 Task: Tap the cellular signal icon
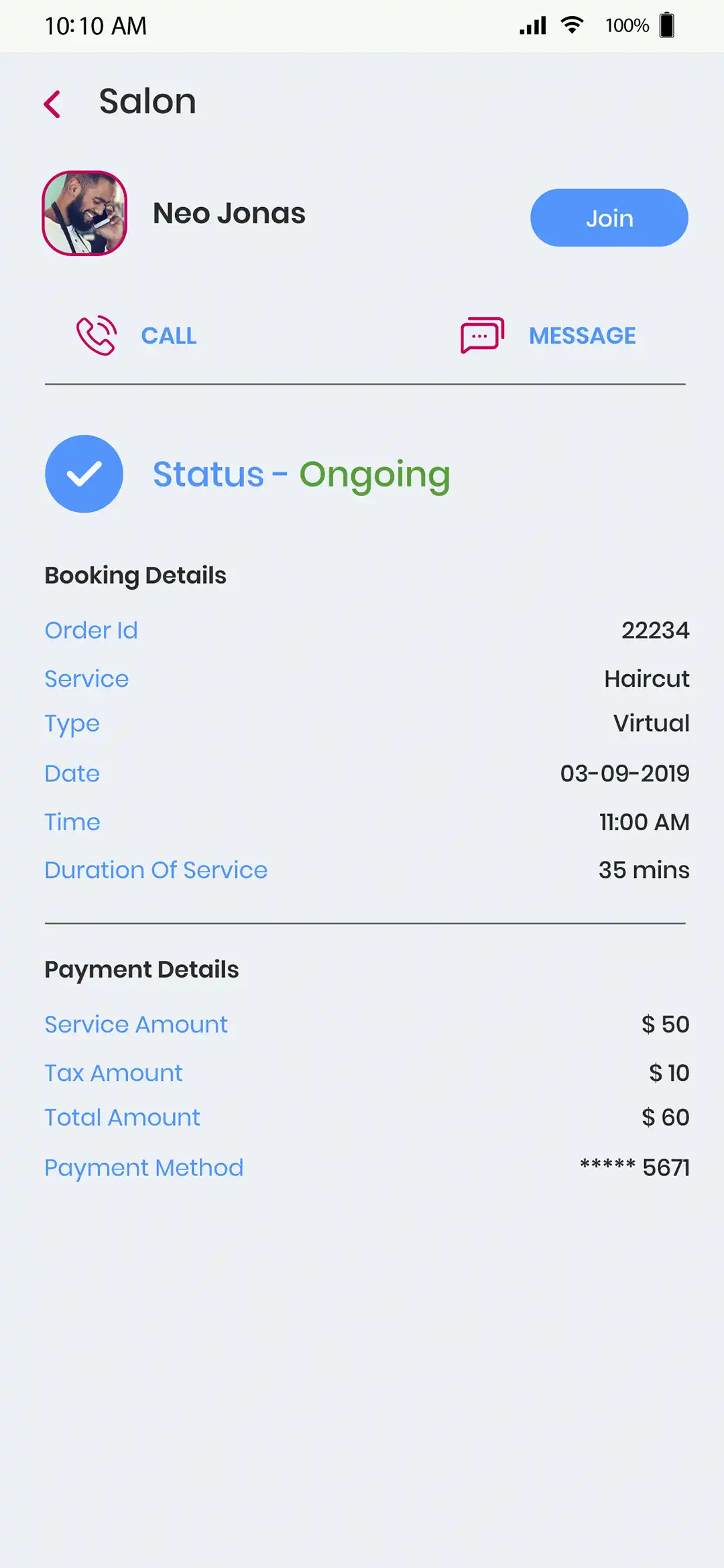pyautogui.click(x=532, y=25)
